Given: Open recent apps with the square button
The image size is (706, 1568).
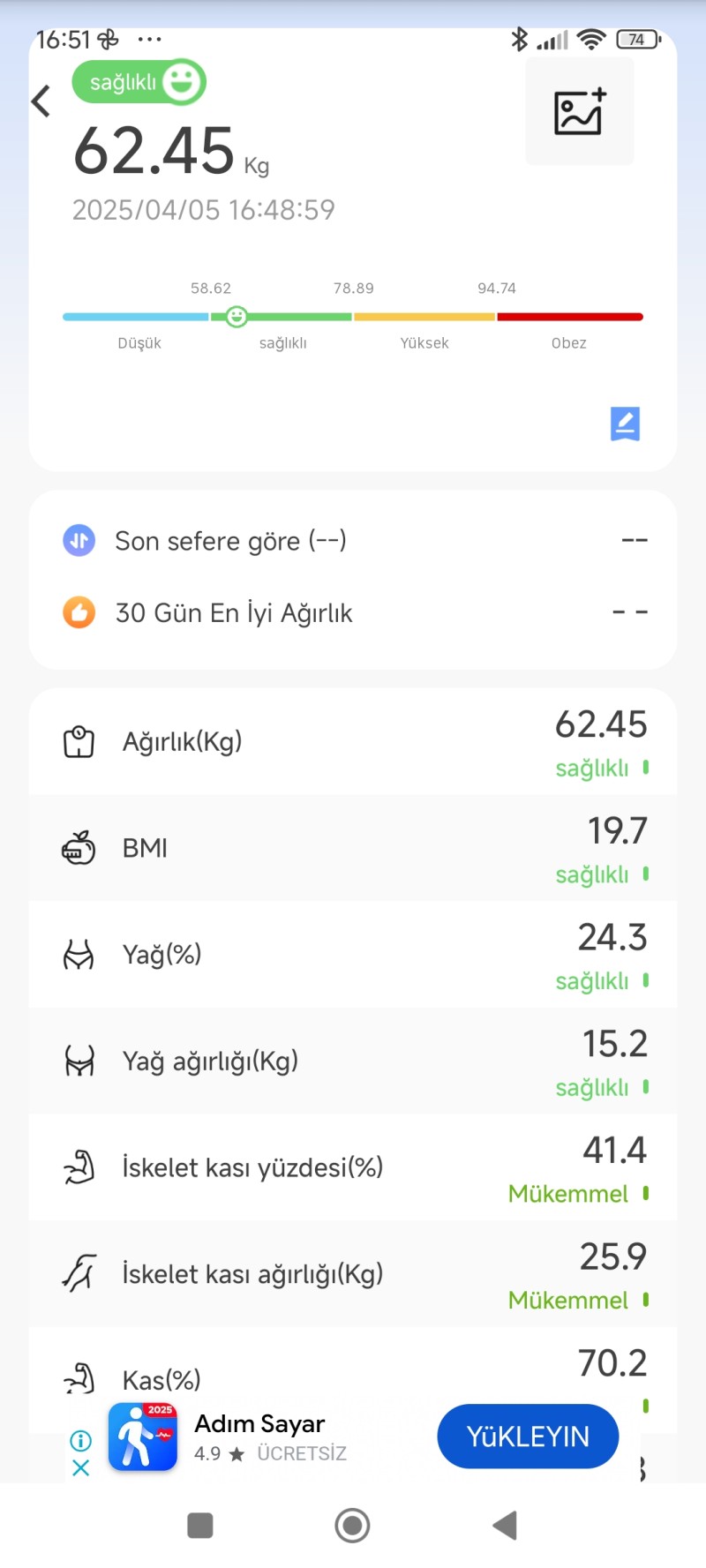Looking at the screenshot, I should 200,1525.
